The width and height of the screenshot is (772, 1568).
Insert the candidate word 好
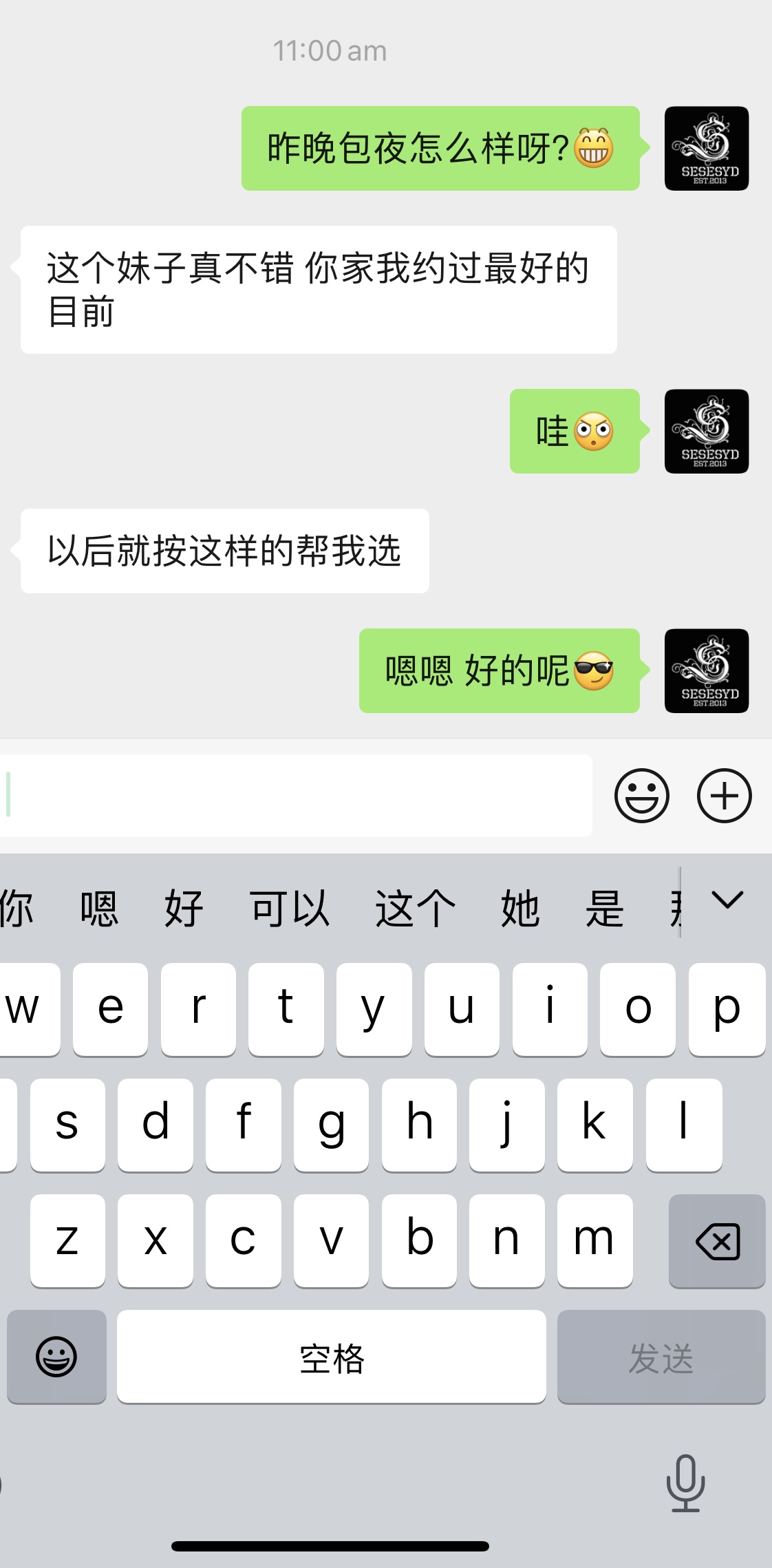tap(184, 909)
